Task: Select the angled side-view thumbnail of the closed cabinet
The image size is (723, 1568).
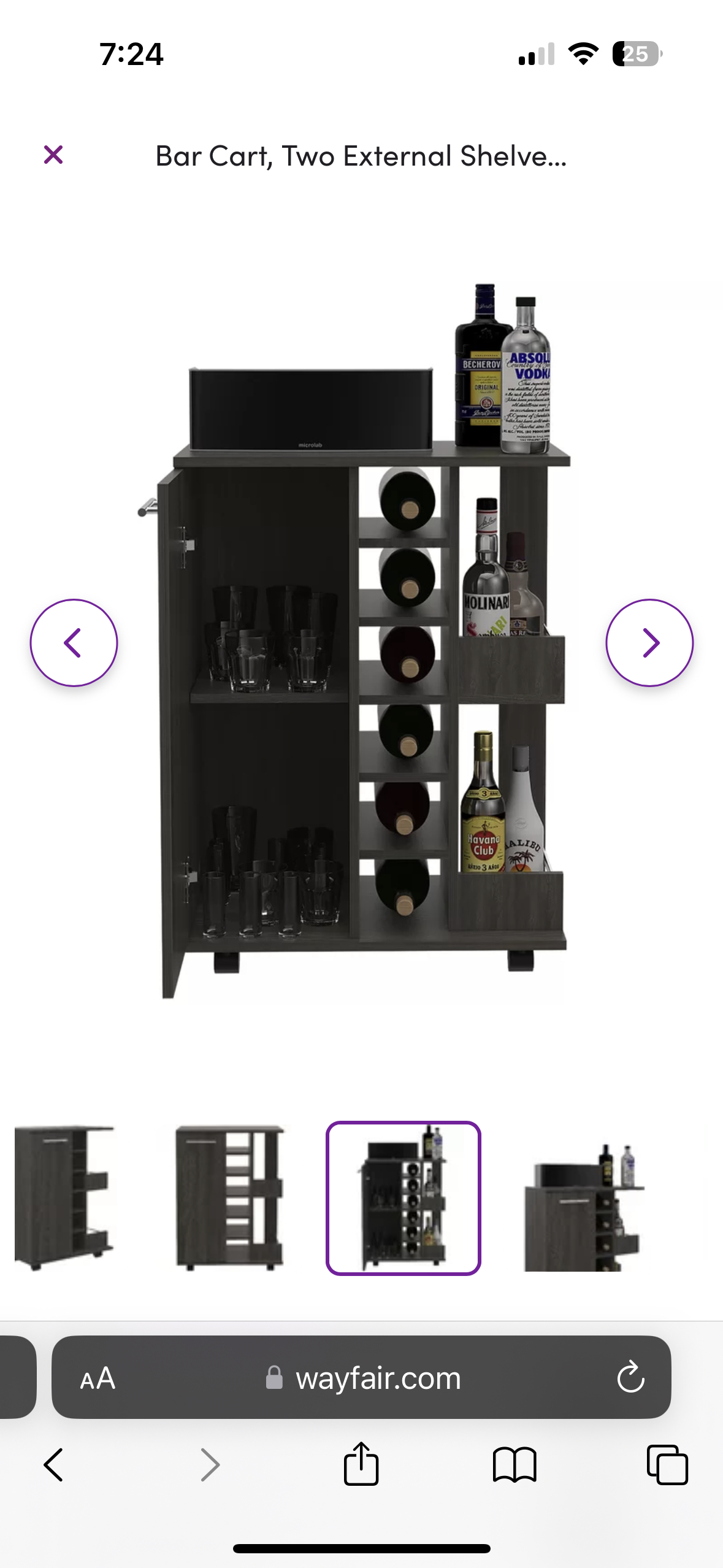Action: tap(64, 1197)
